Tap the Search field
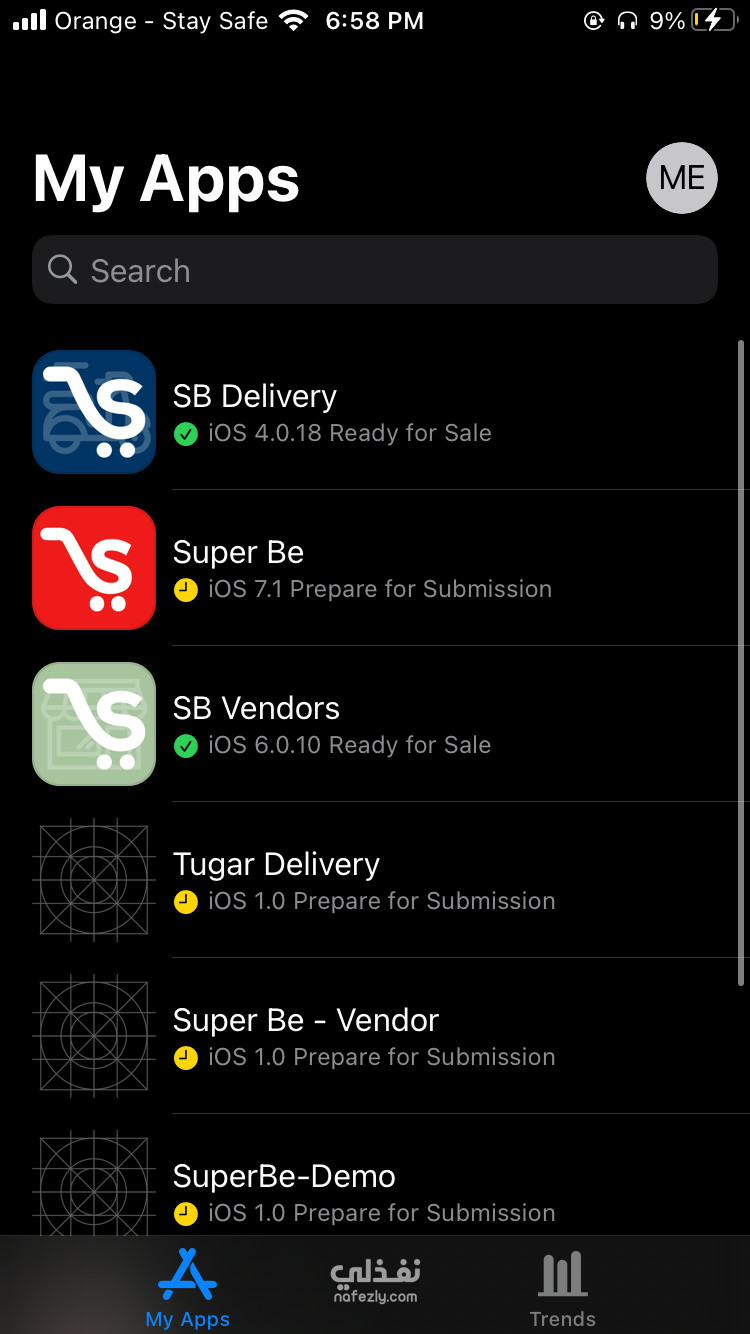This screenshot has height=1334, width=750. (x=375, y=270)
